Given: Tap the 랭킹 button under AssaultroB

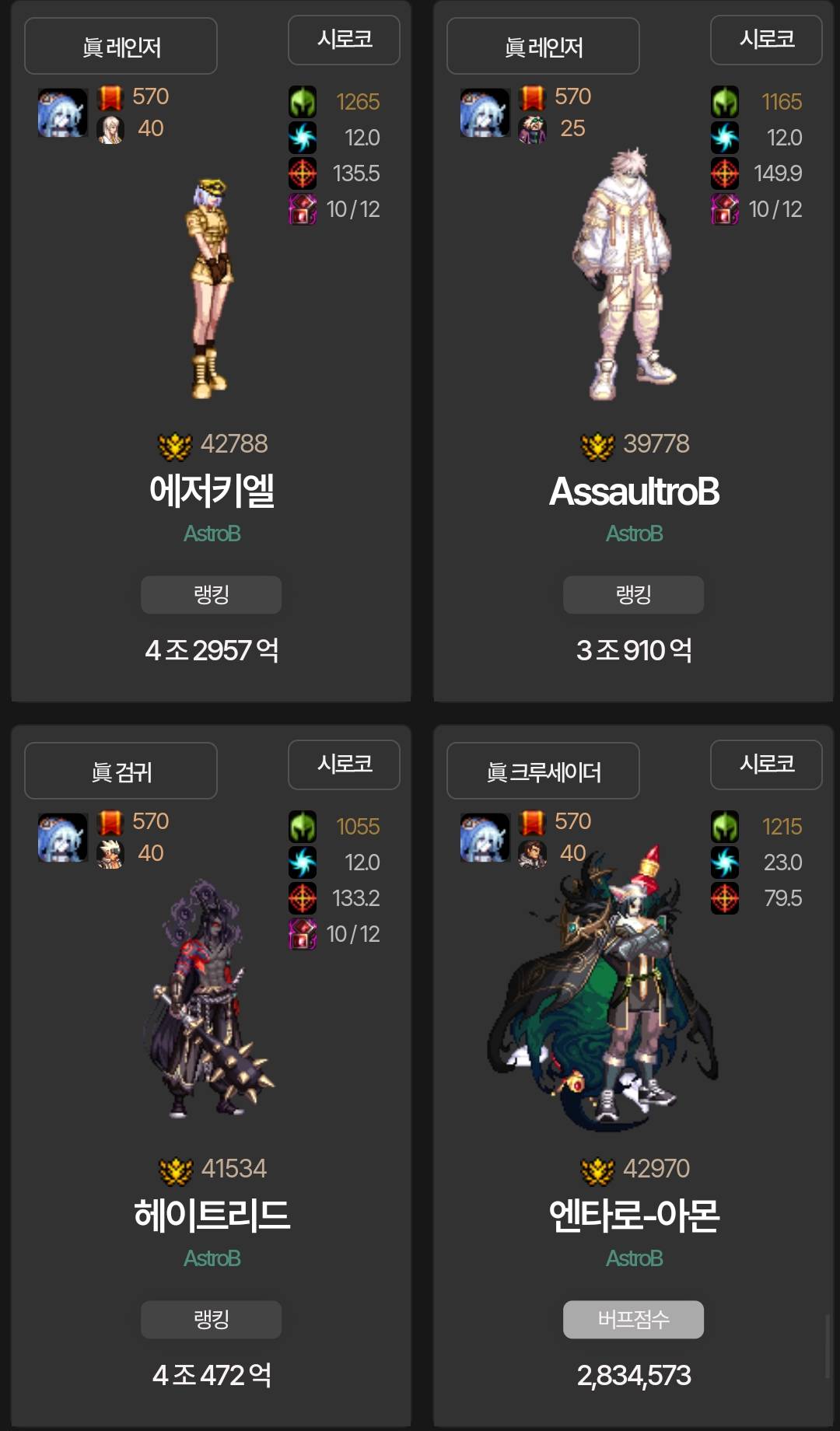Looking at the screenshot, I should pyautogui.click(x=633, y=595).
